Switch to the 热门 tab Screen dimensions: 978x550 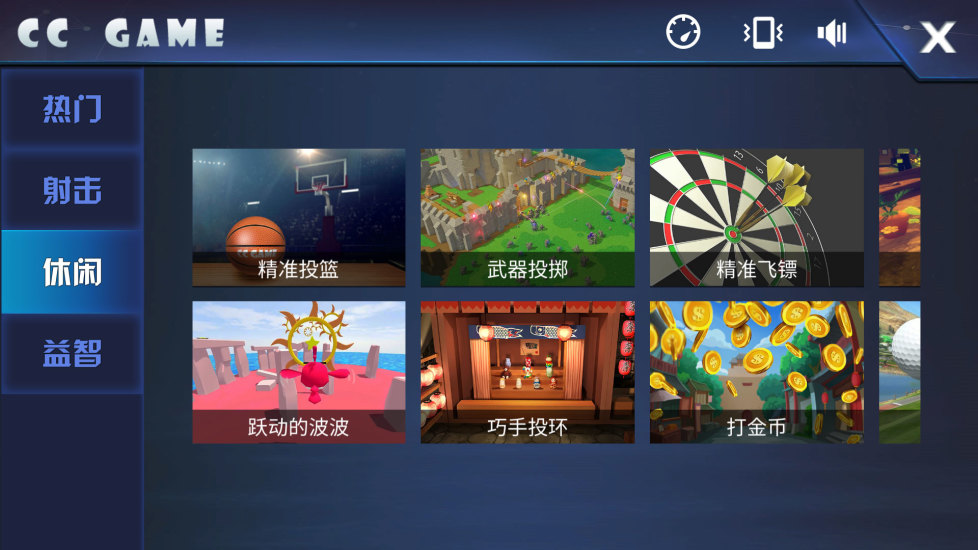[x=72, y=108]
